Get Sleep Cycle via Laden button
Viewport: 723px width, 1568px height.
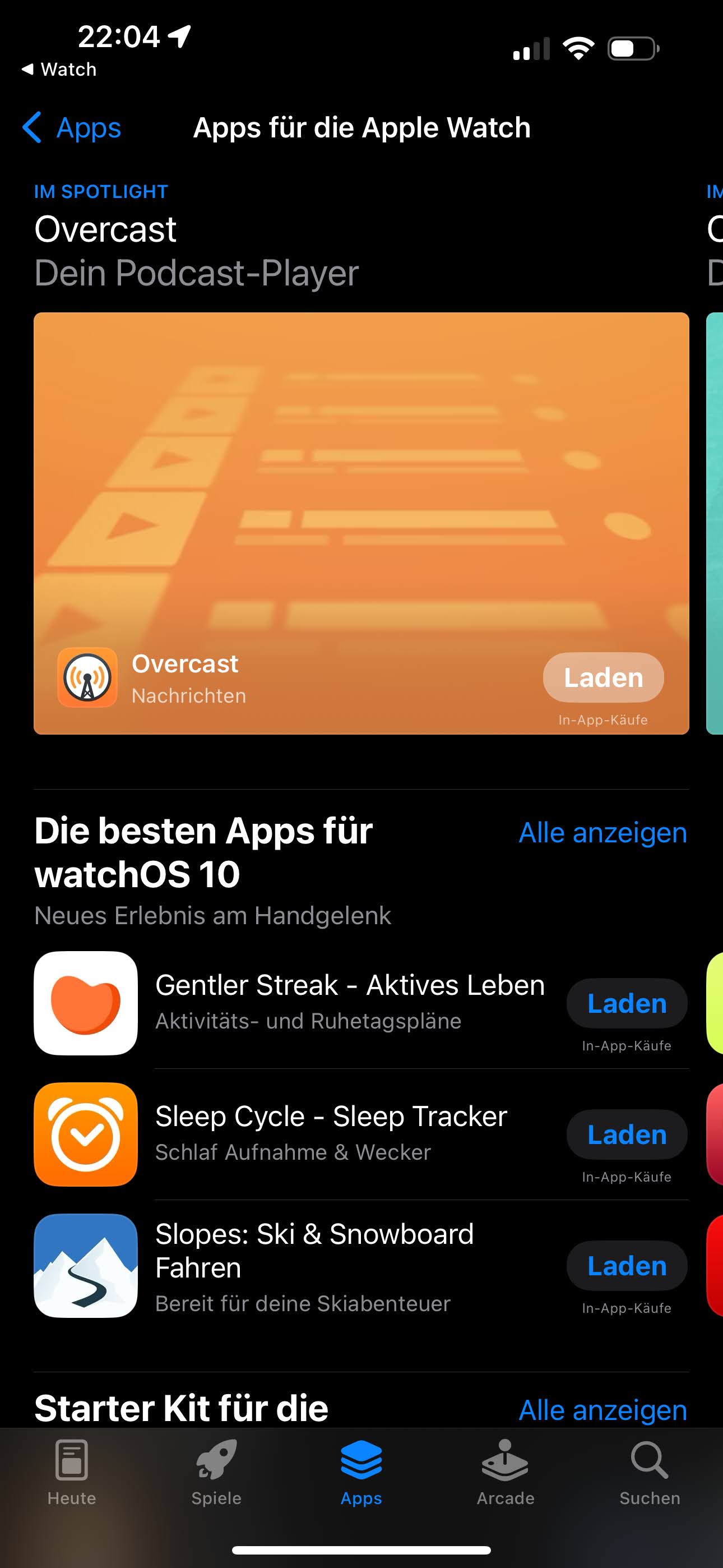[x=626, y=1135]
